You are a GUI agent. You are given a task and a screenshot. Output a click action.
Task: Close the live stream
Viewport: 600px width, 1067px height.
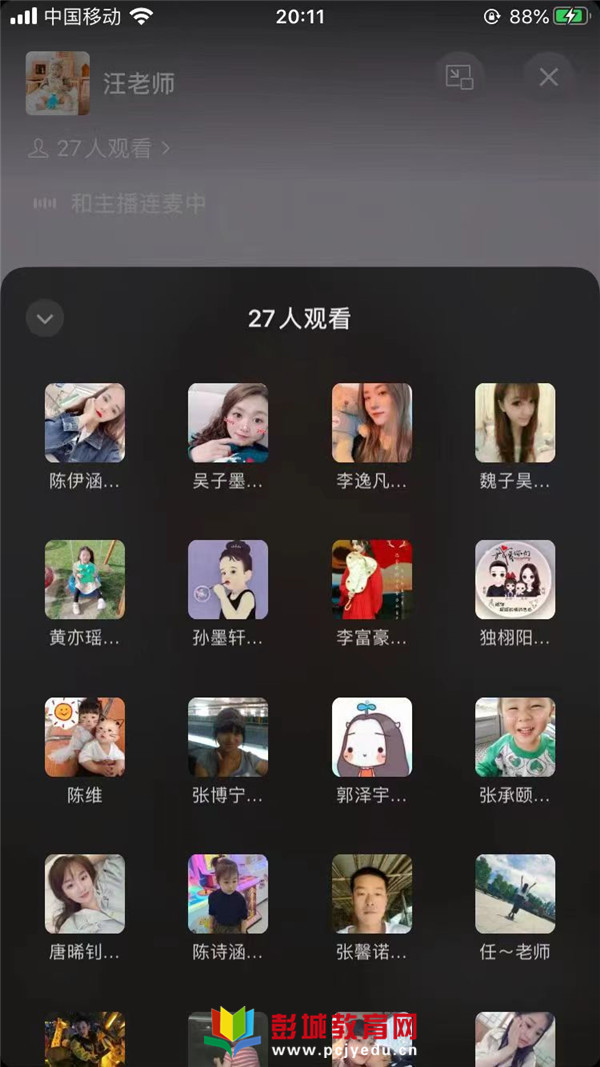(x=548, y=77)
